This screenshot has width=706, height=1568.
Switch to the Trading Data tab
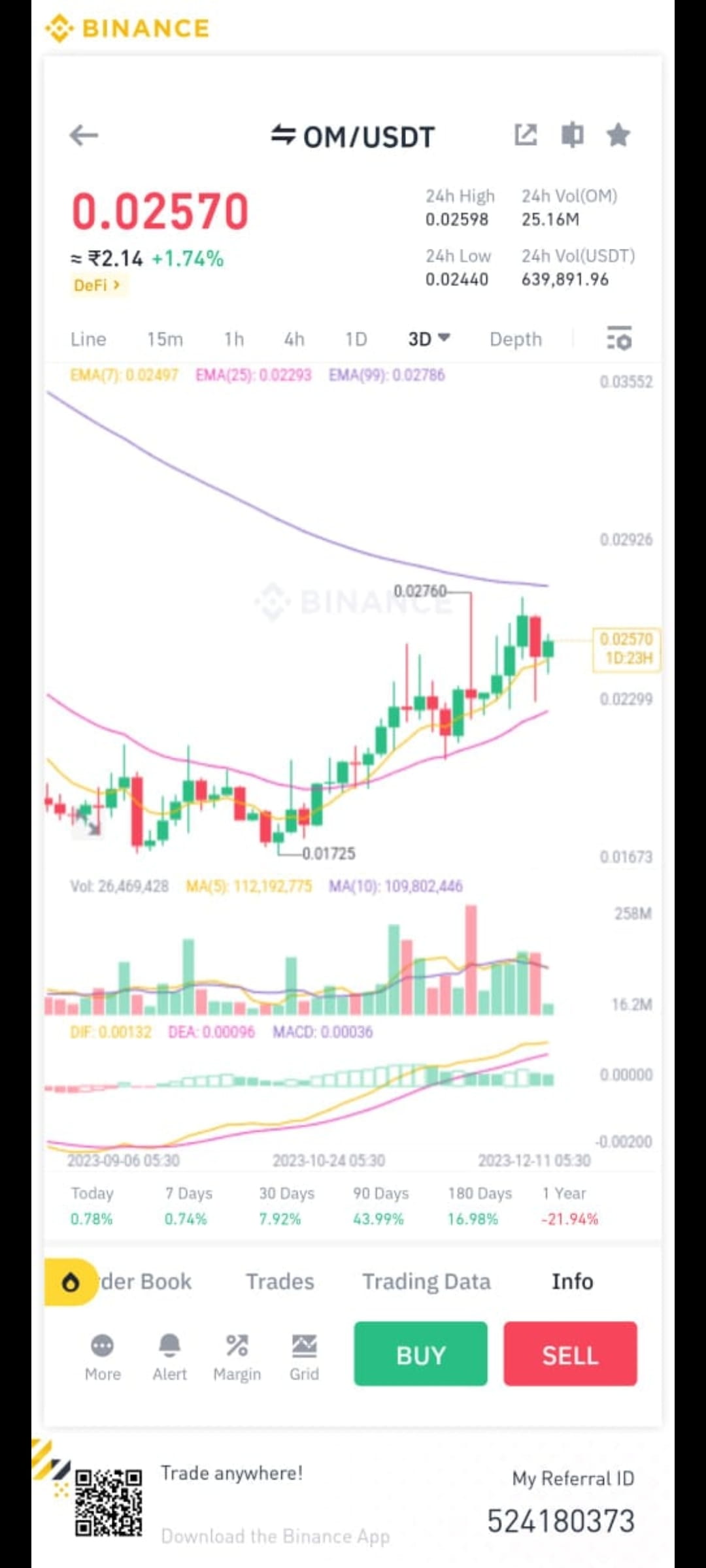coord(426,1282)
